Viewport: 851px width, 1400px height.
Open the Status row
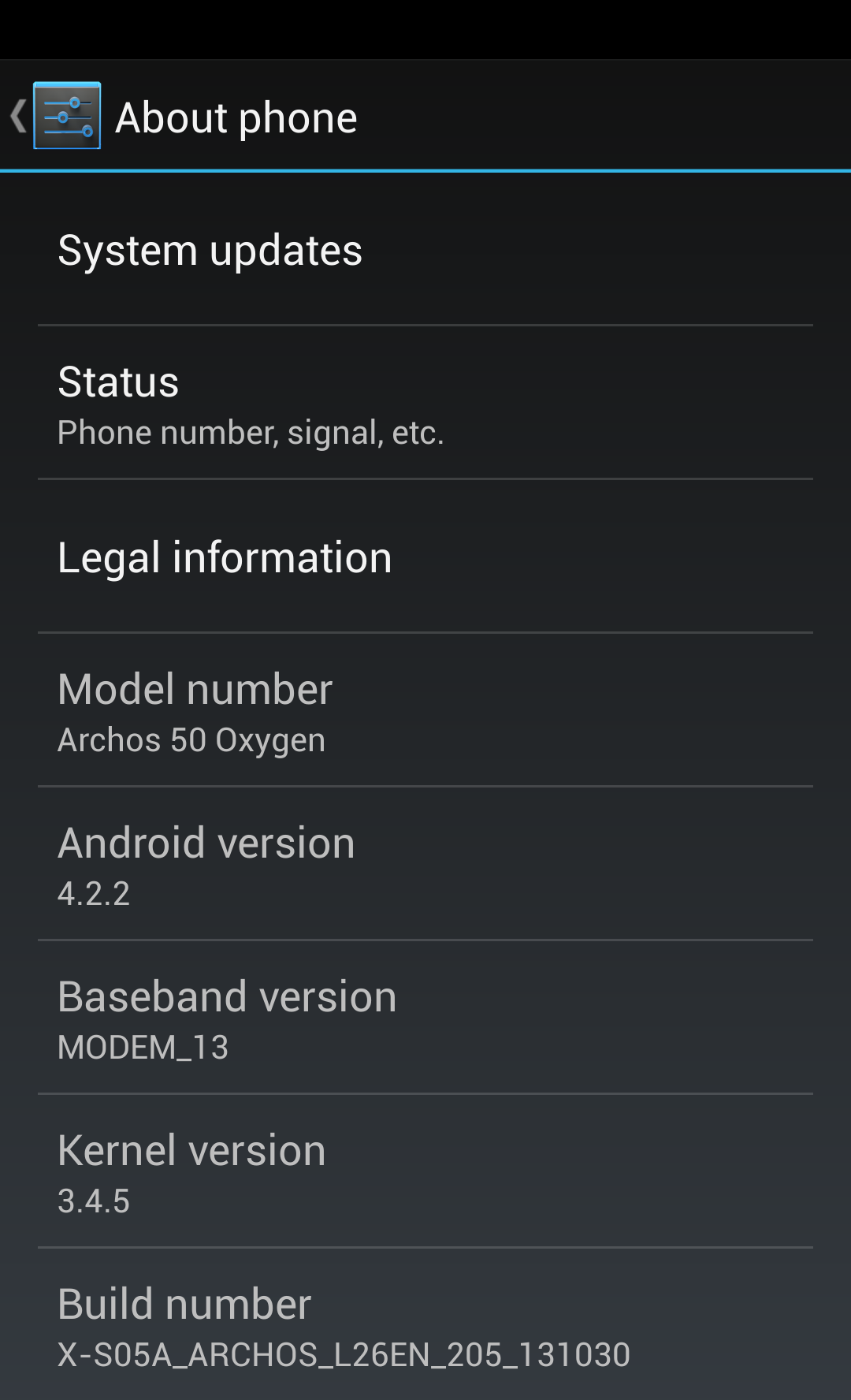[425, 403]
